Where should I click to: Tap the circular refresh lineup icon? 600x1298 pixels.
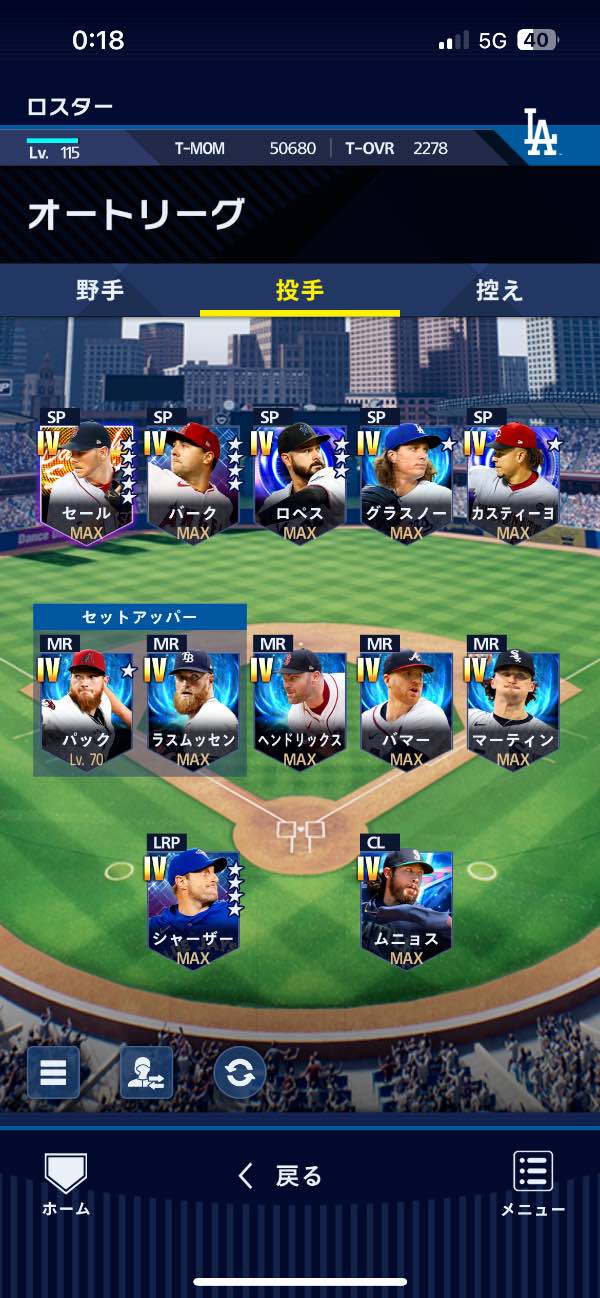(240, 1072)
